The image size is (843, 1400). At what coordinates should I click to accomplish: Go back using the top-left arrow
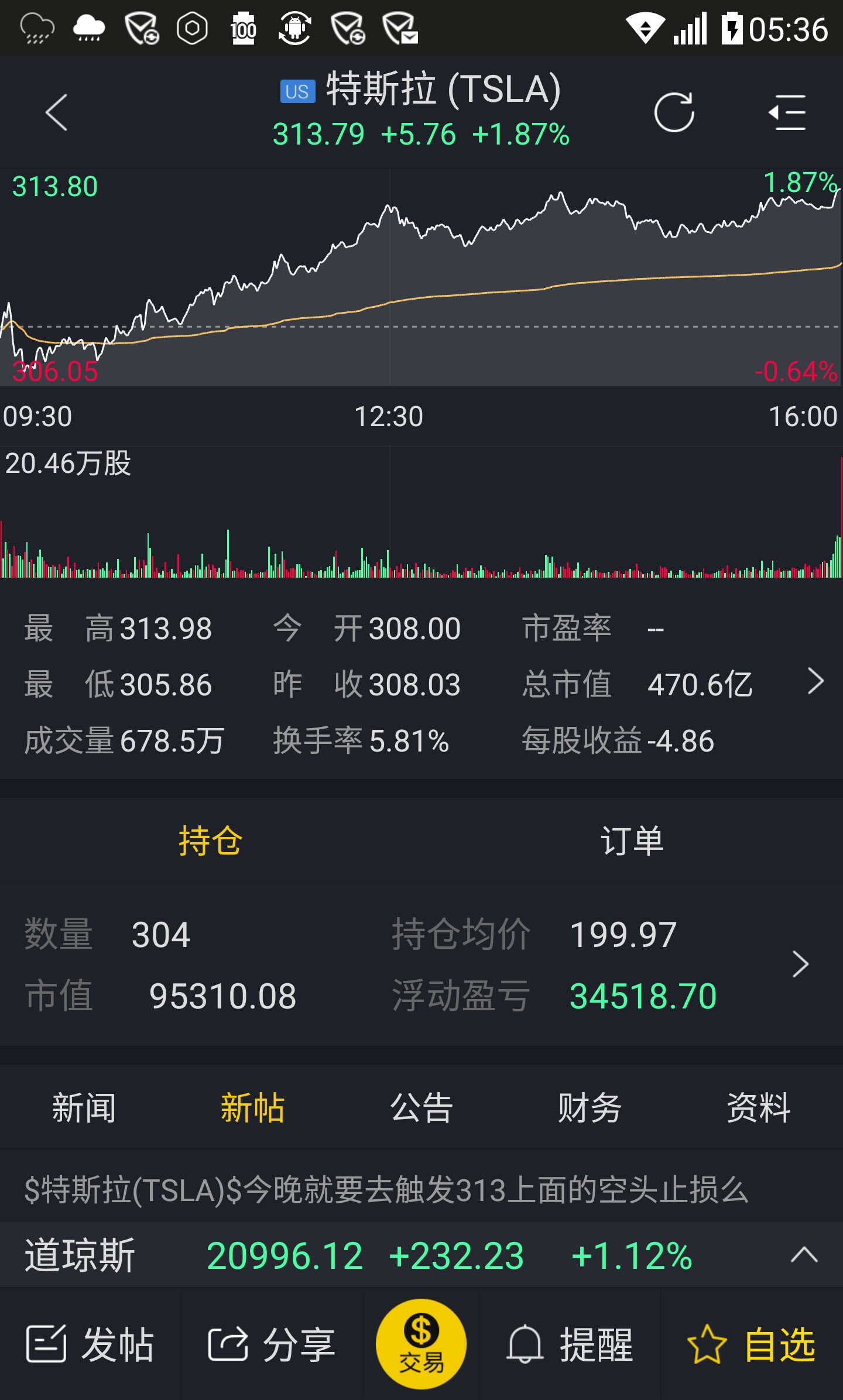[57, 112]
